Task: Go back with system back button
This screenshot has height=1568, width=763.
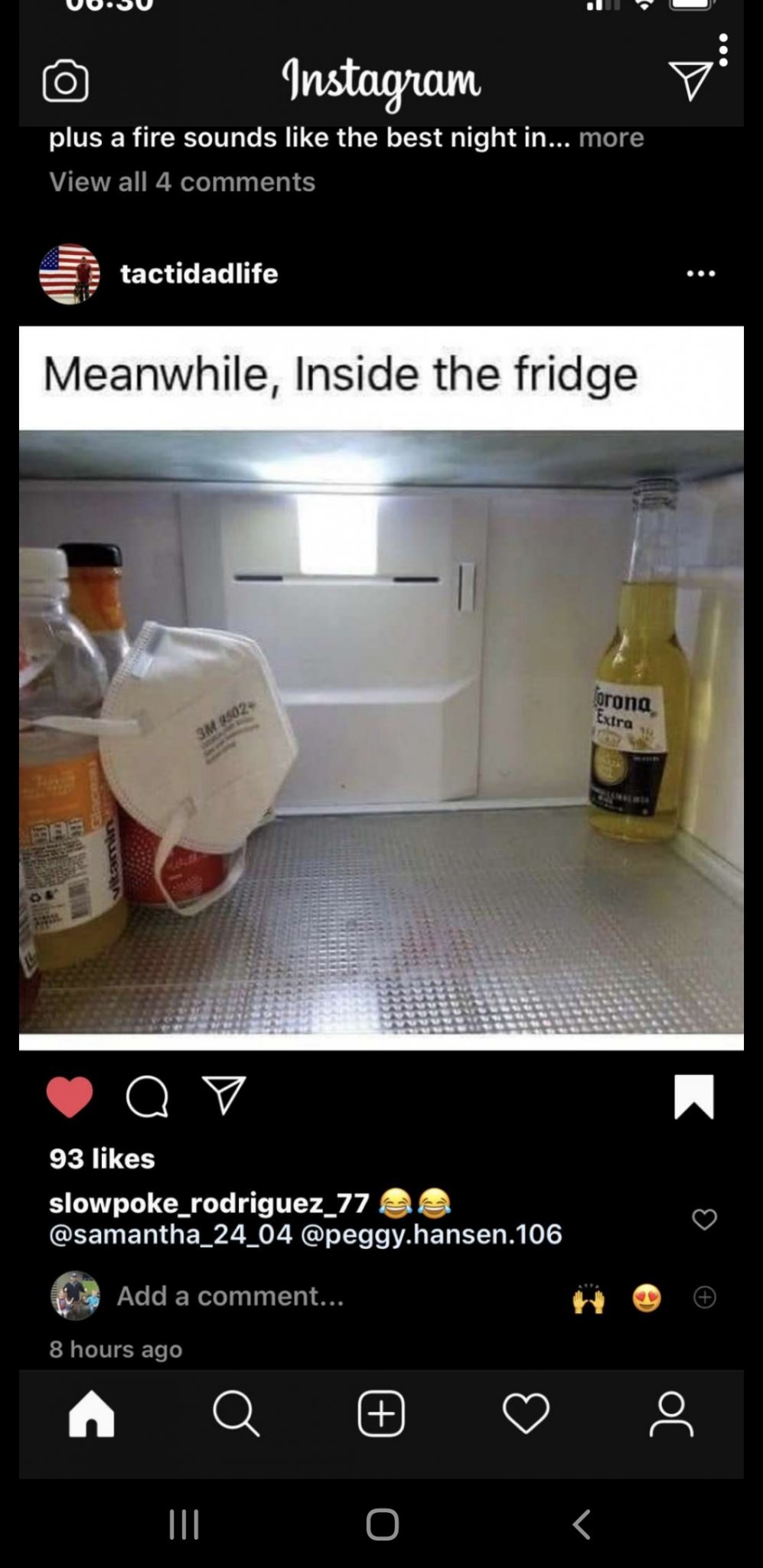Action: tap(582, 1524)
